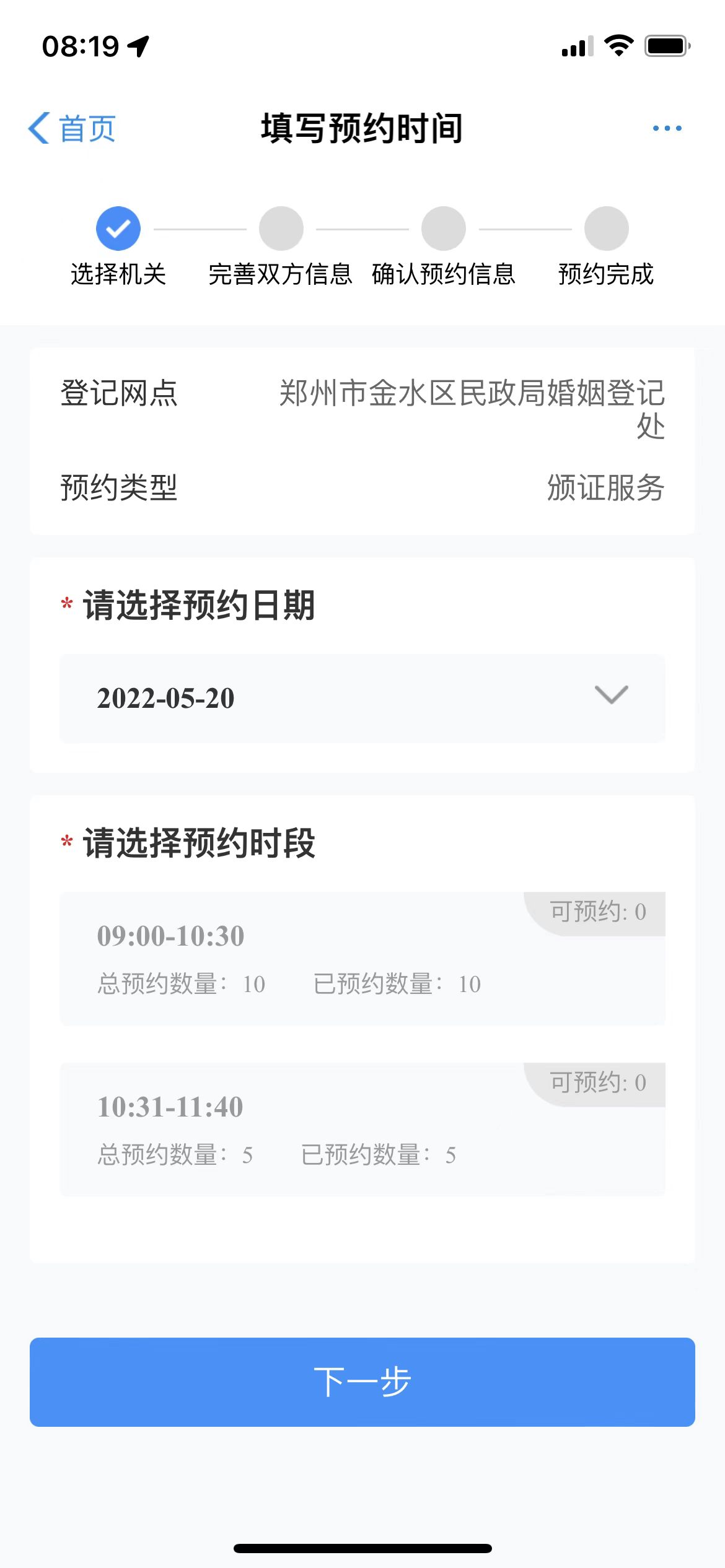Open the three-dot more menu
Viewport: 725px width, 1568px height.
[667, 129]
